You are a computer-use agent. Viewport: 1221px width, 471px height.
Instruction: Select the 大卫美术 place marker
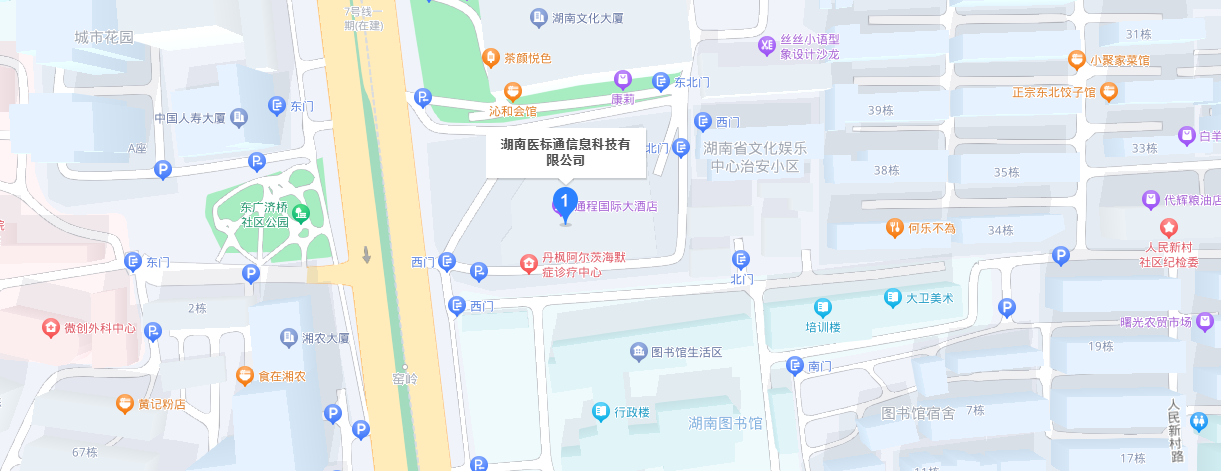(x=893, y=297)
